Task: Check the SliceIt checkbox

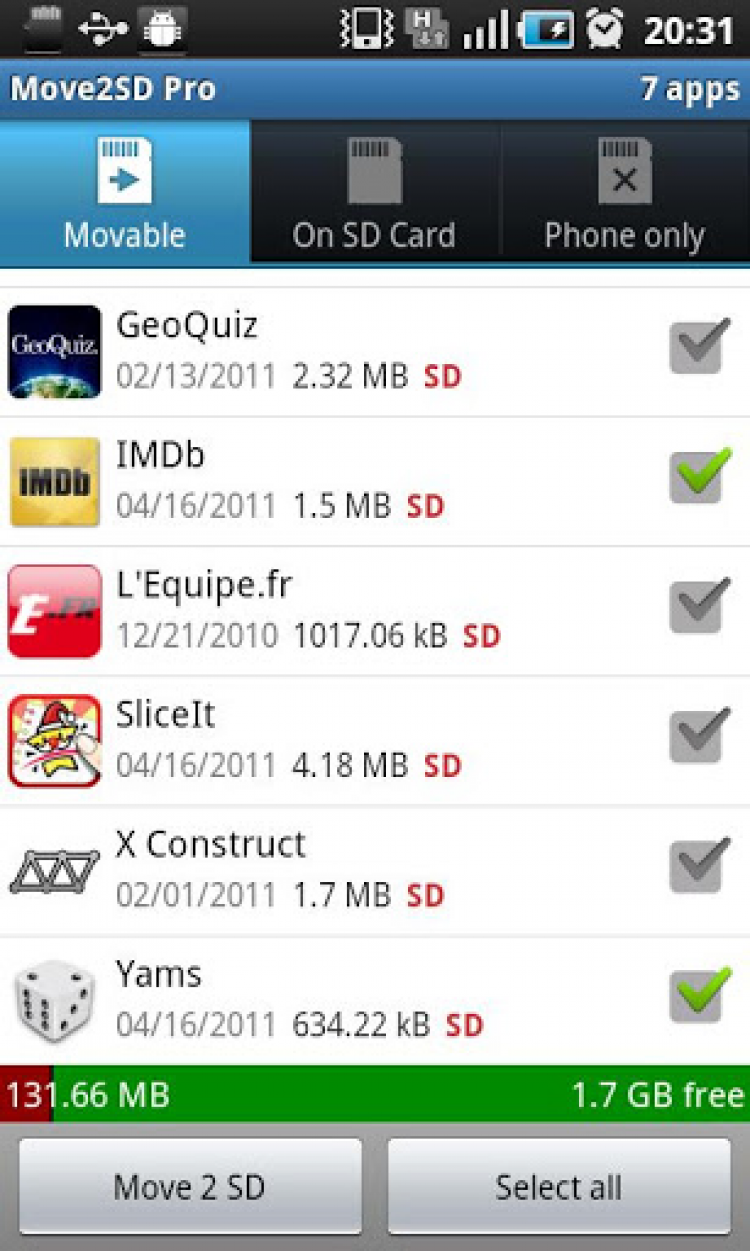Action: pyautogui.click(x=698, y=737)
